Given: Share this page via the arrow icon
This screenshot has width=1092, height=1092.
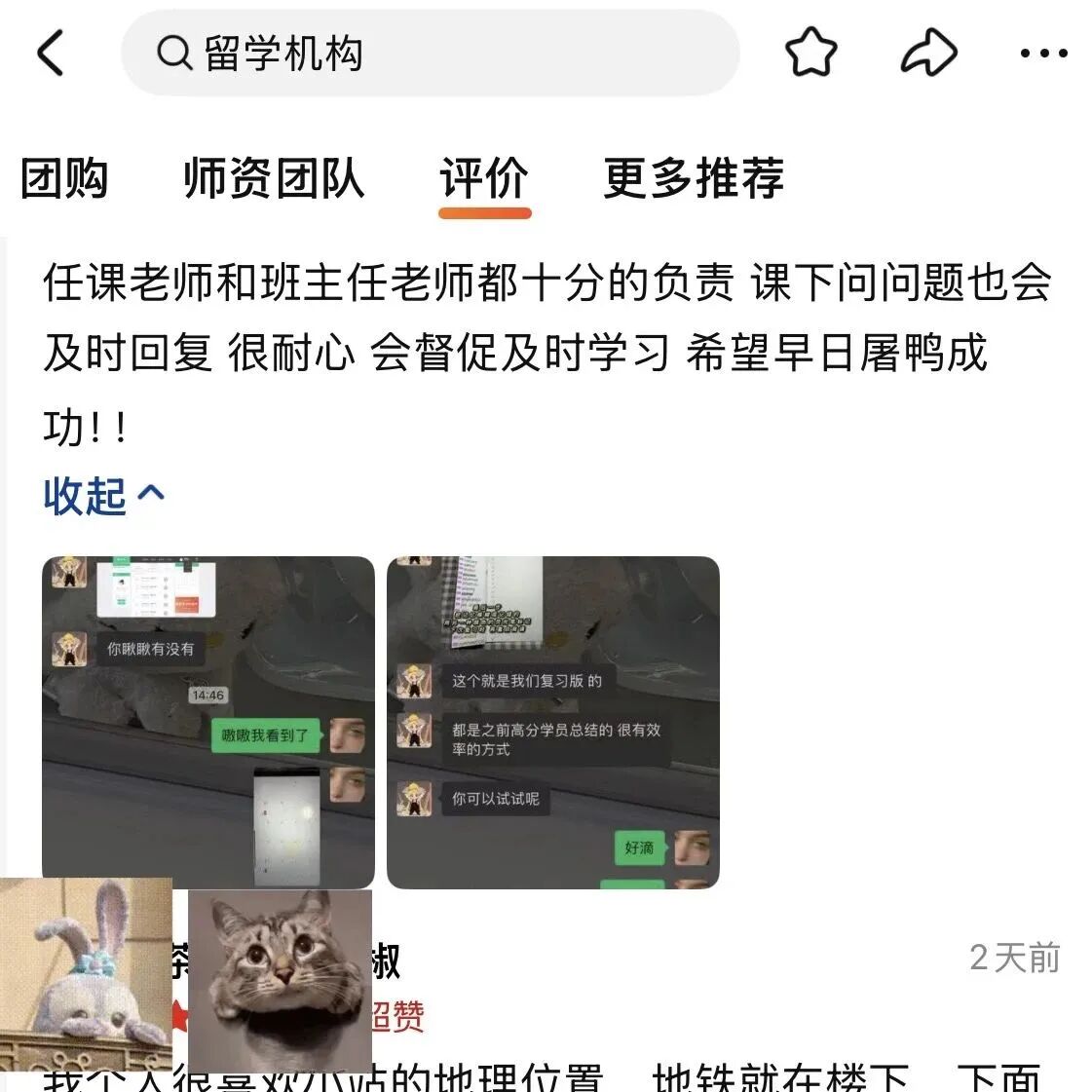Looking at the screenshot, I should (x=927, y=53).
